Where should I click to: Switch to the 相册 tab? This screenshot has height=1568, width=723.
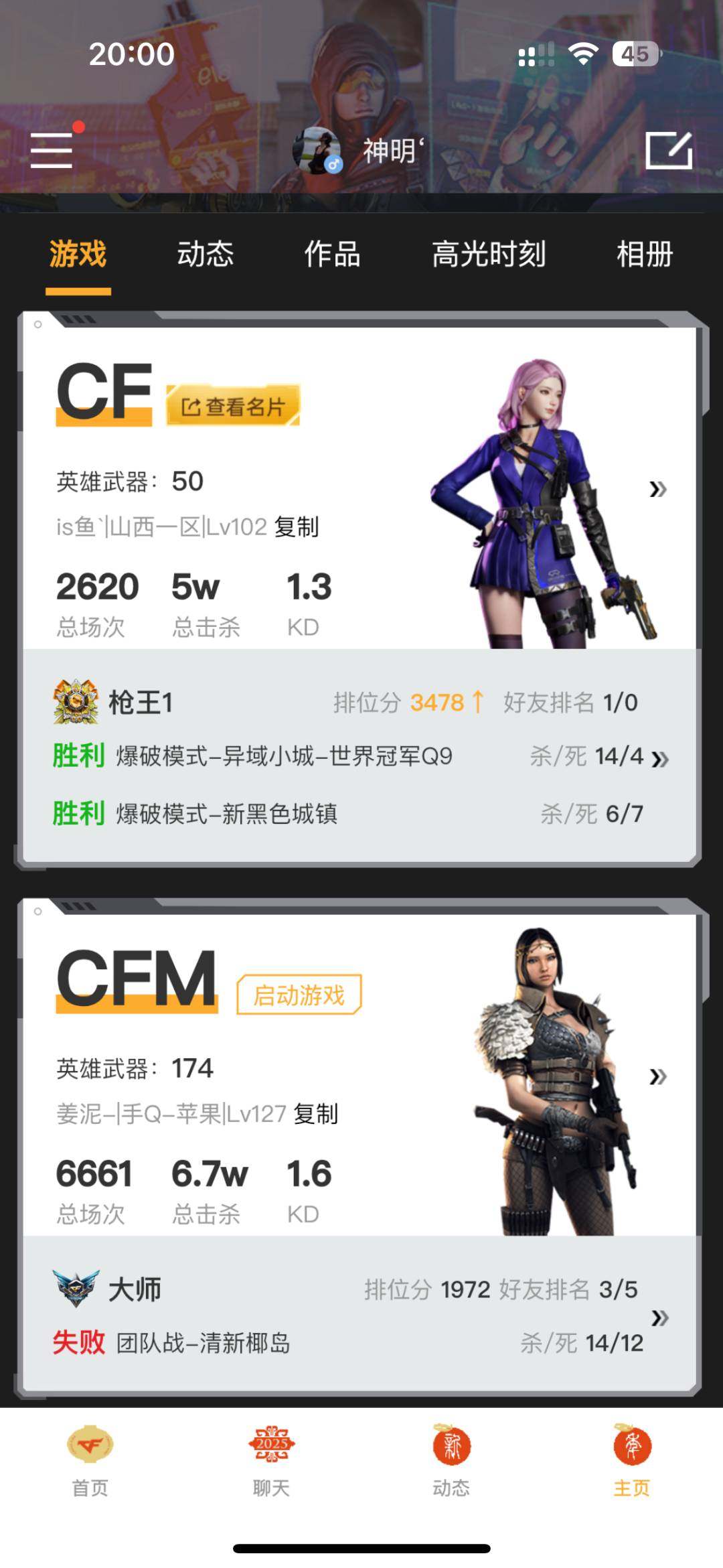[645, 255]
